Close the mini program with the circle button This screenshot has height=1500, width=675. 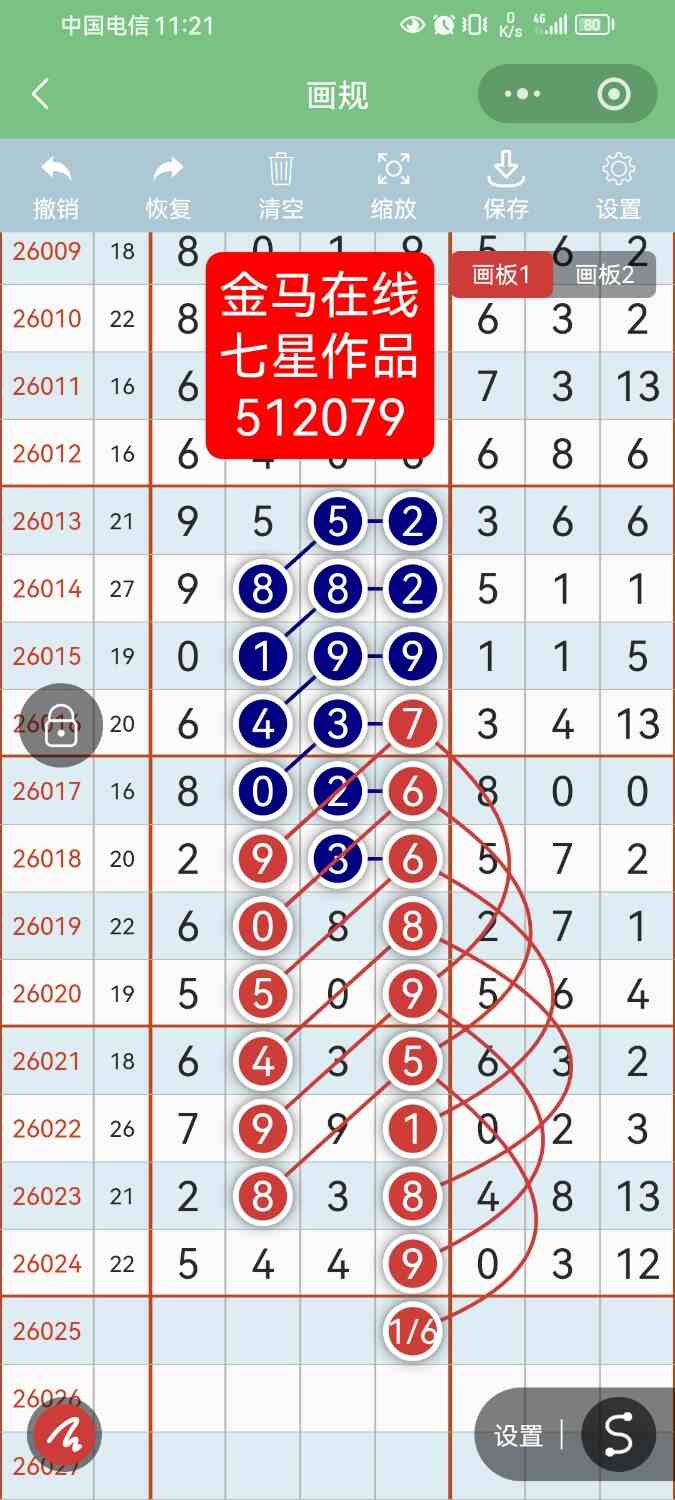click(x=613, y=95)
